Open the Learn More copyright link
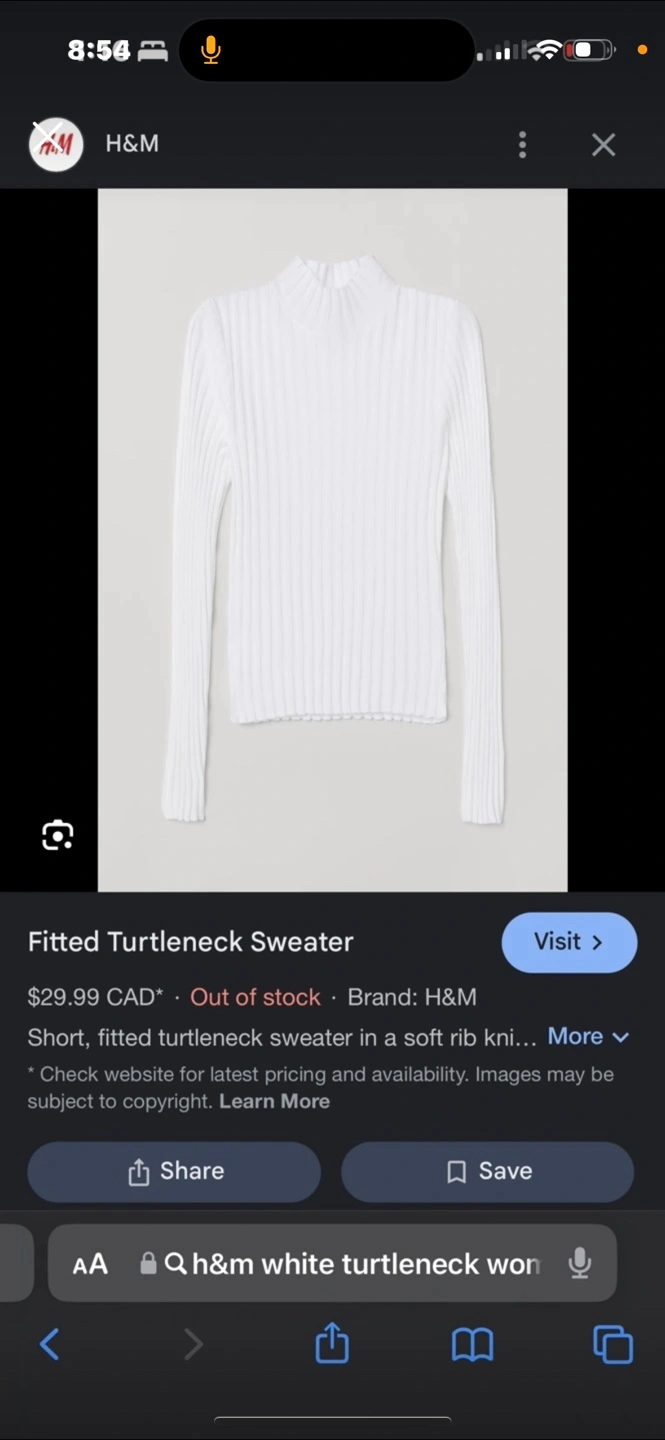The height and width of the screenshot is (1440, 665). 274,1101
